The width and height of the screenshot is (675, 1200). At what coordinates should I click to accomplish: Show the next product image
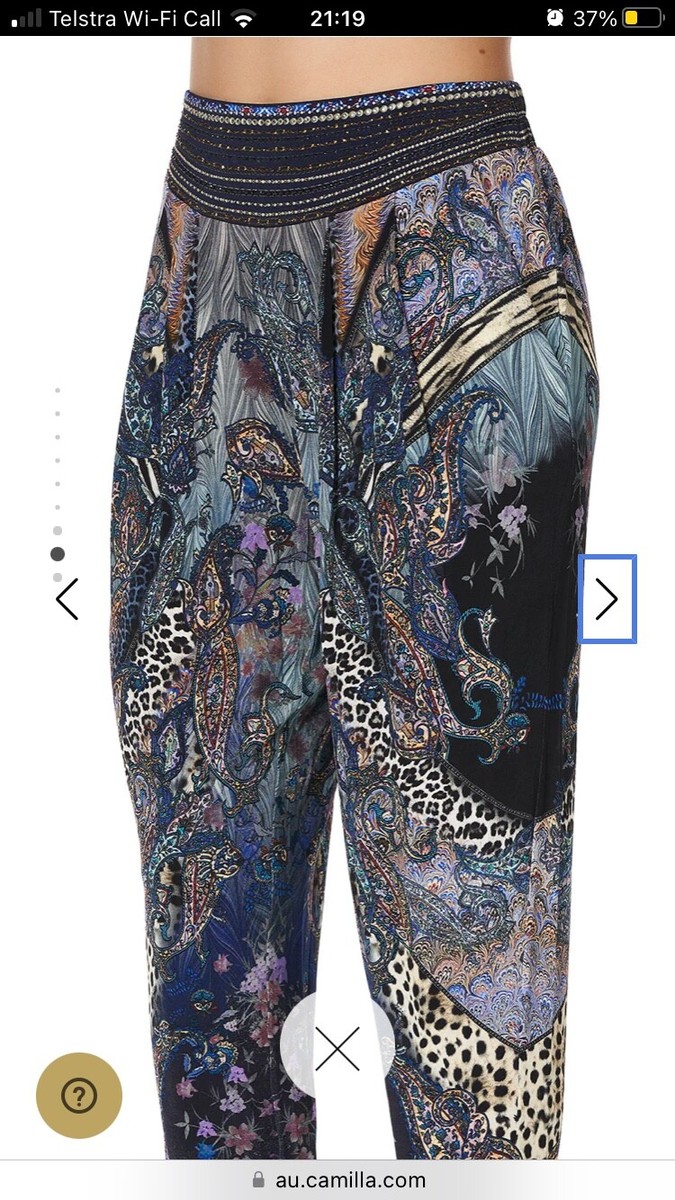[607, 599]
